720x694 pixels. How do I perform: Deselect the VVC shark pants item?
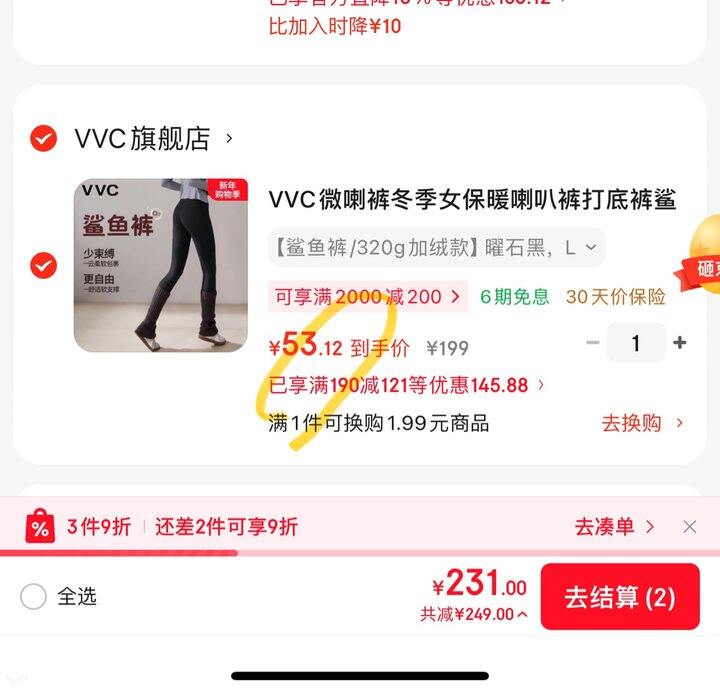[43, 265]
